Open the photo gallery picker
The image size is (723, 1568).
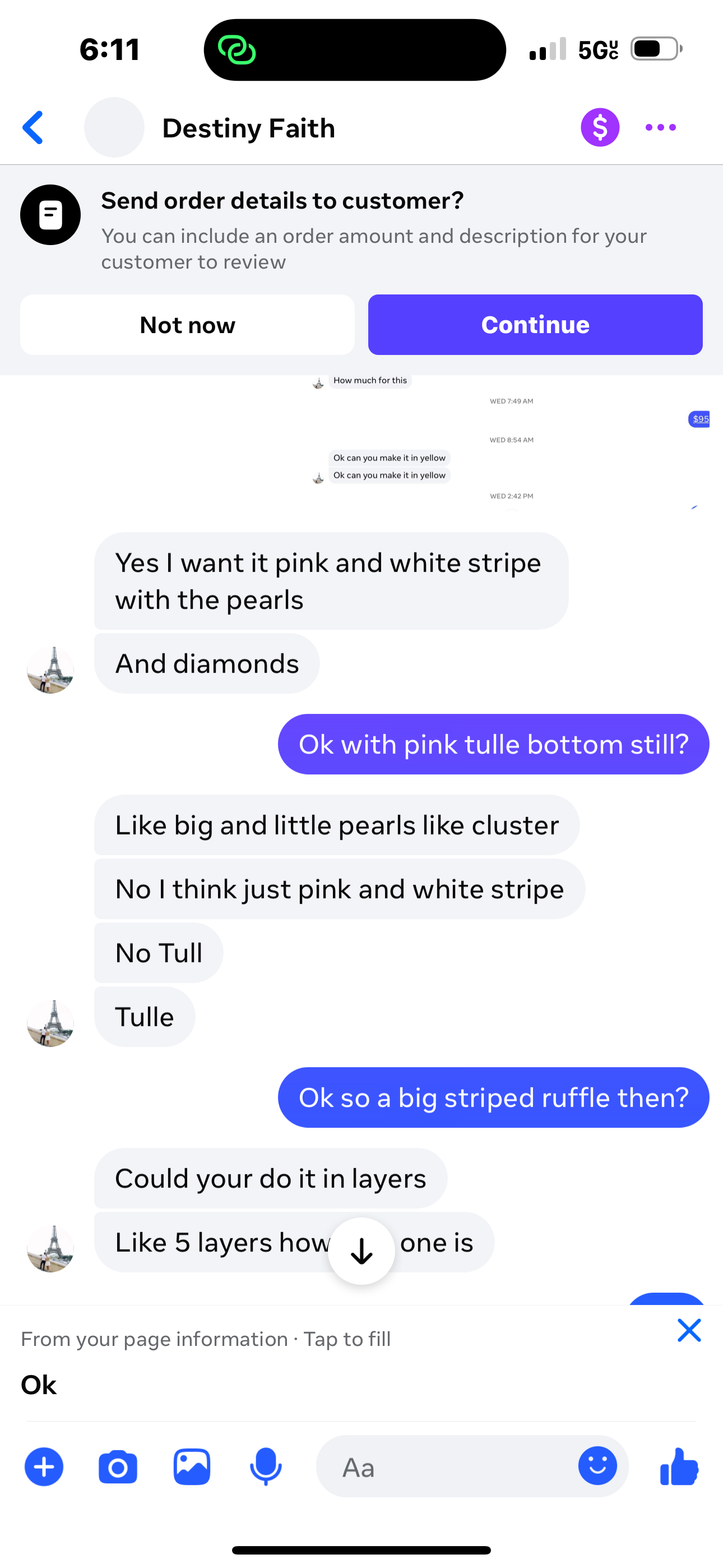[192, 1467]
